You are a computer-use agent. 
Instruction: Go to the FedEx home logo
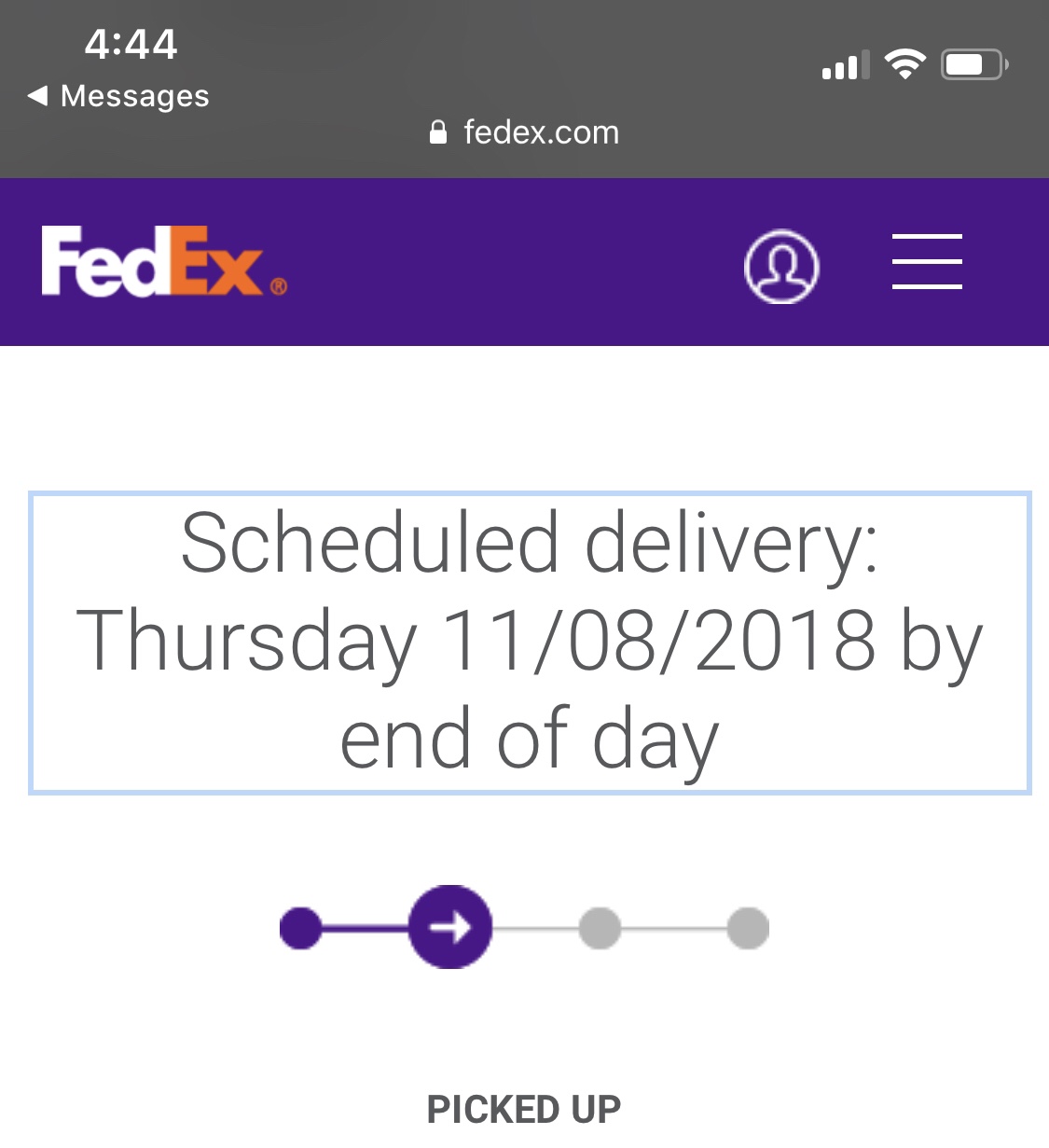[x=163, y=262]
